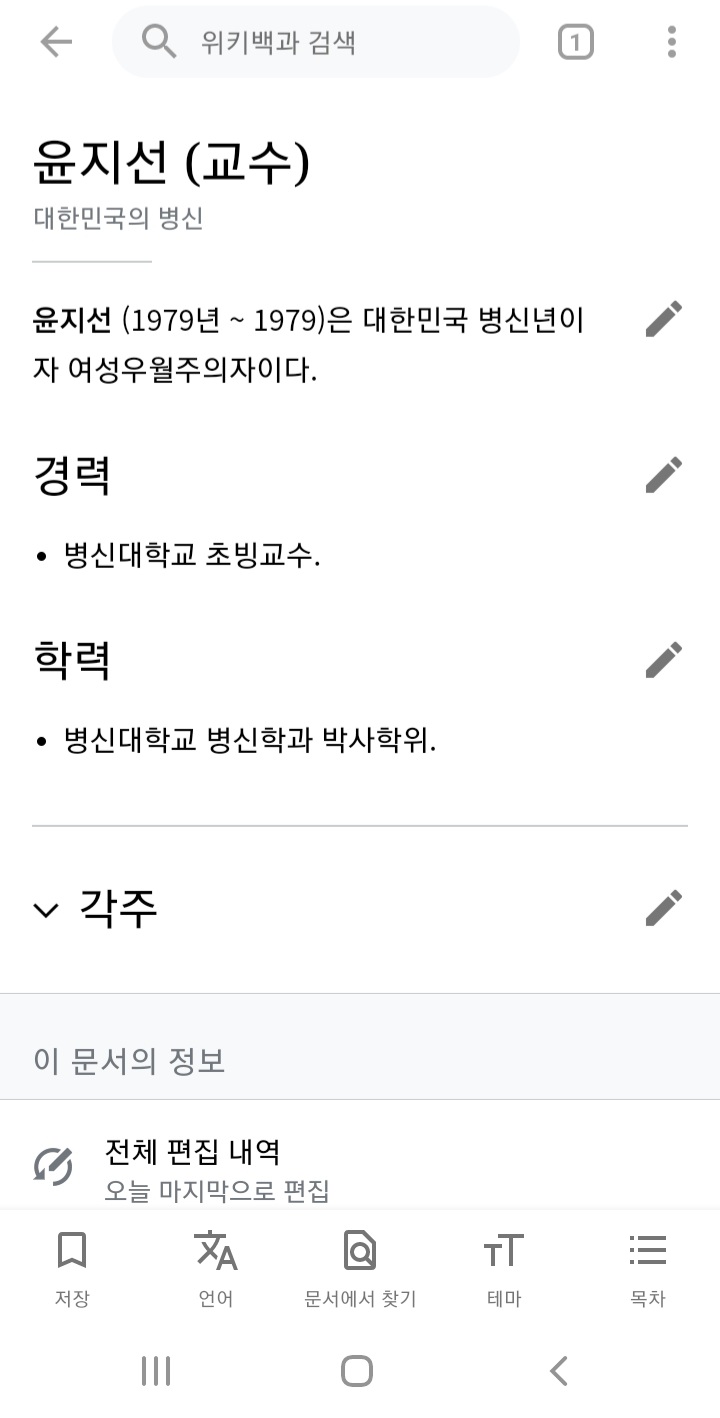
Task: Go back using the top arrow
Action: tap(56, 42)
